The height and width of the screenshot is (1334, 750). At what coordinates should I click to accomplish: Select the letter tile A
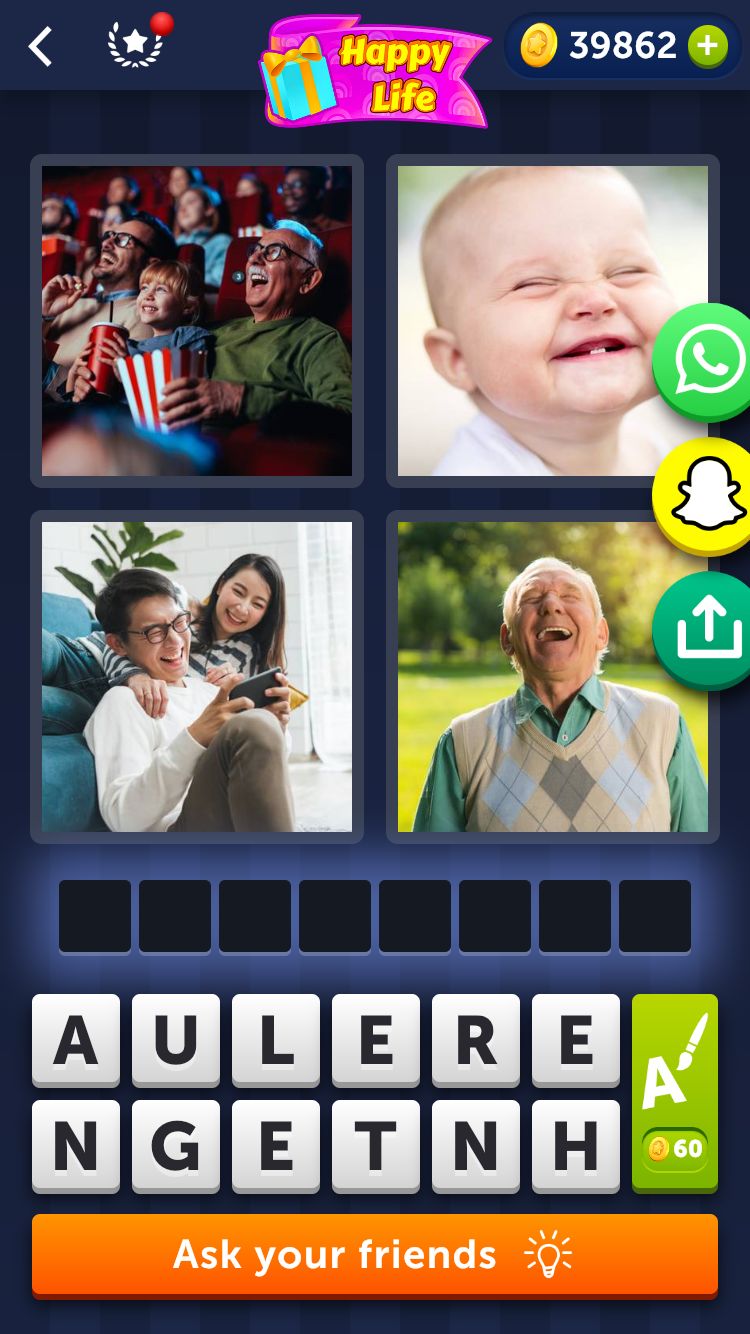point(76,1040)
